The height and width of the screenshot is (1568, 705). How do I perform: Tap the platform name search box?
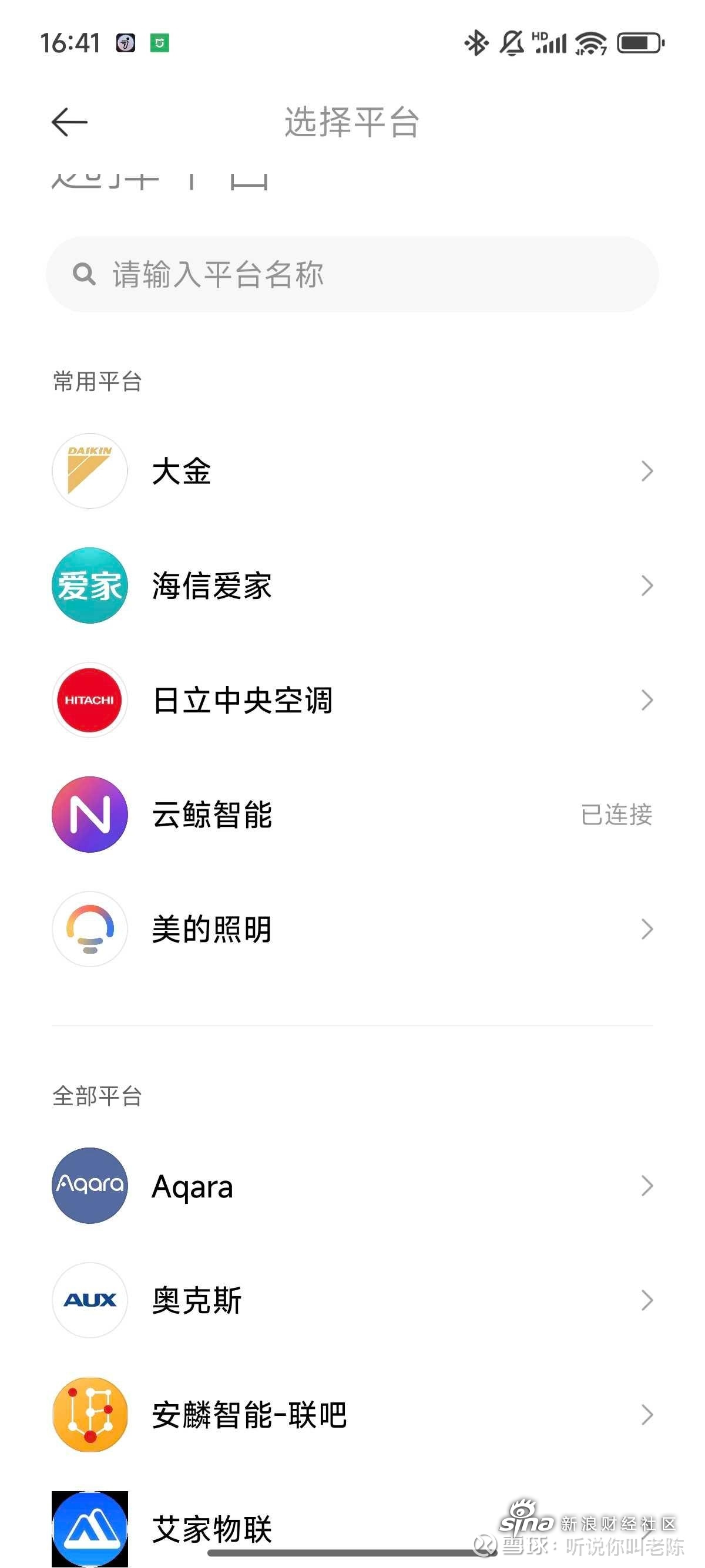(x=352, y=274)
